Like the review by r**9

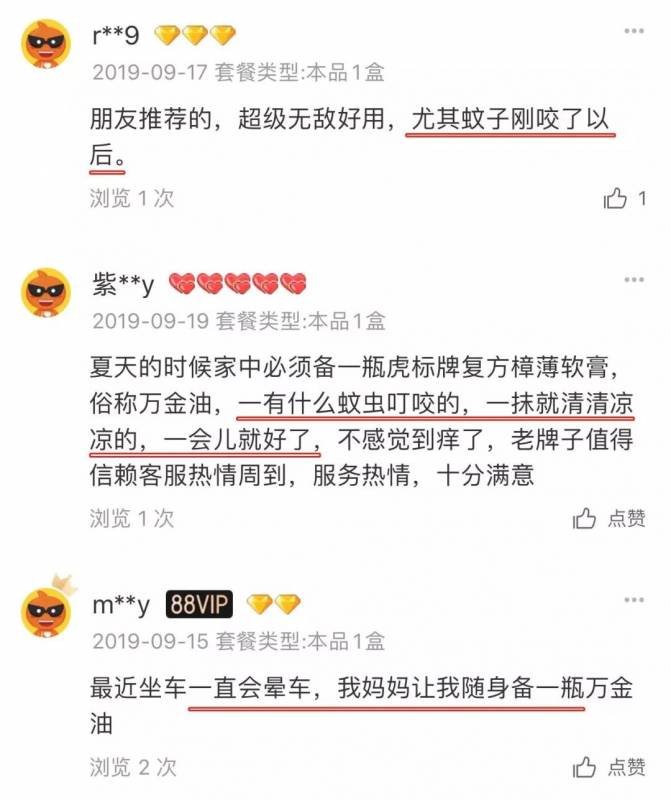pos(616,198)
